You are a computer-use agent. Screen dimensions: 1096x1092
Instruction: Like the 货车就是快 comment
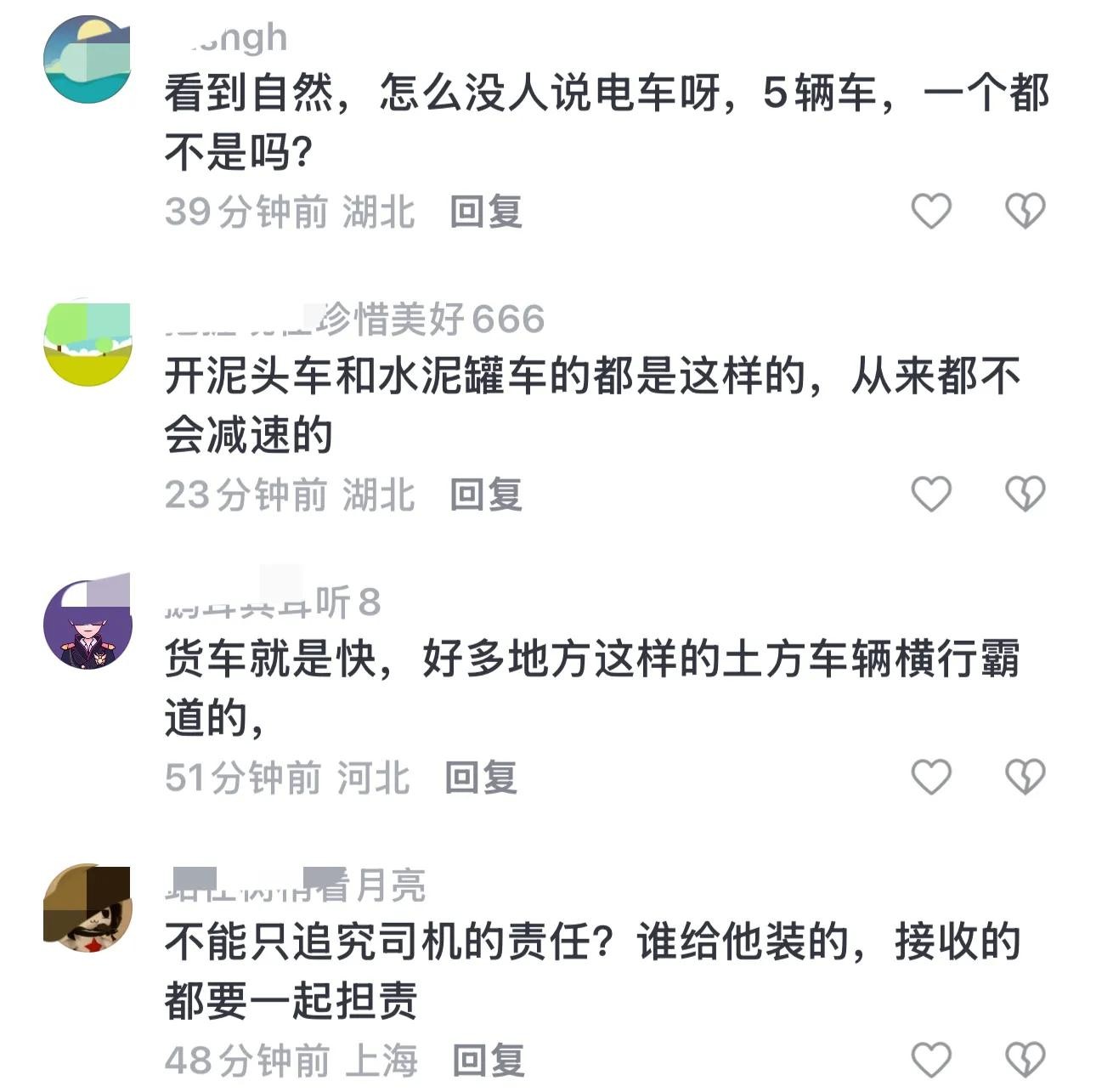pyautogui.click(x=930, y=777)
